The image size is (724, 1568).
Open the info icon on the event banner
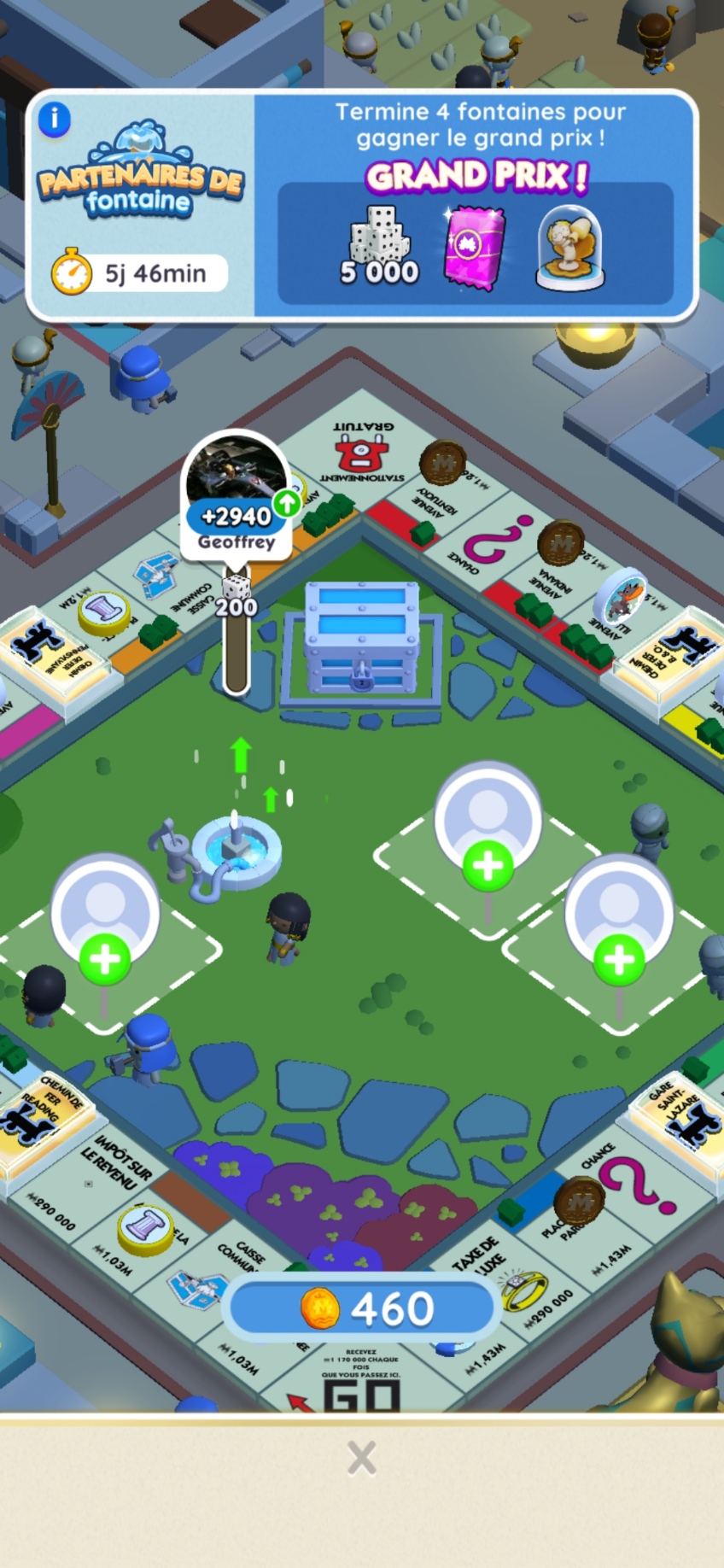55,118
